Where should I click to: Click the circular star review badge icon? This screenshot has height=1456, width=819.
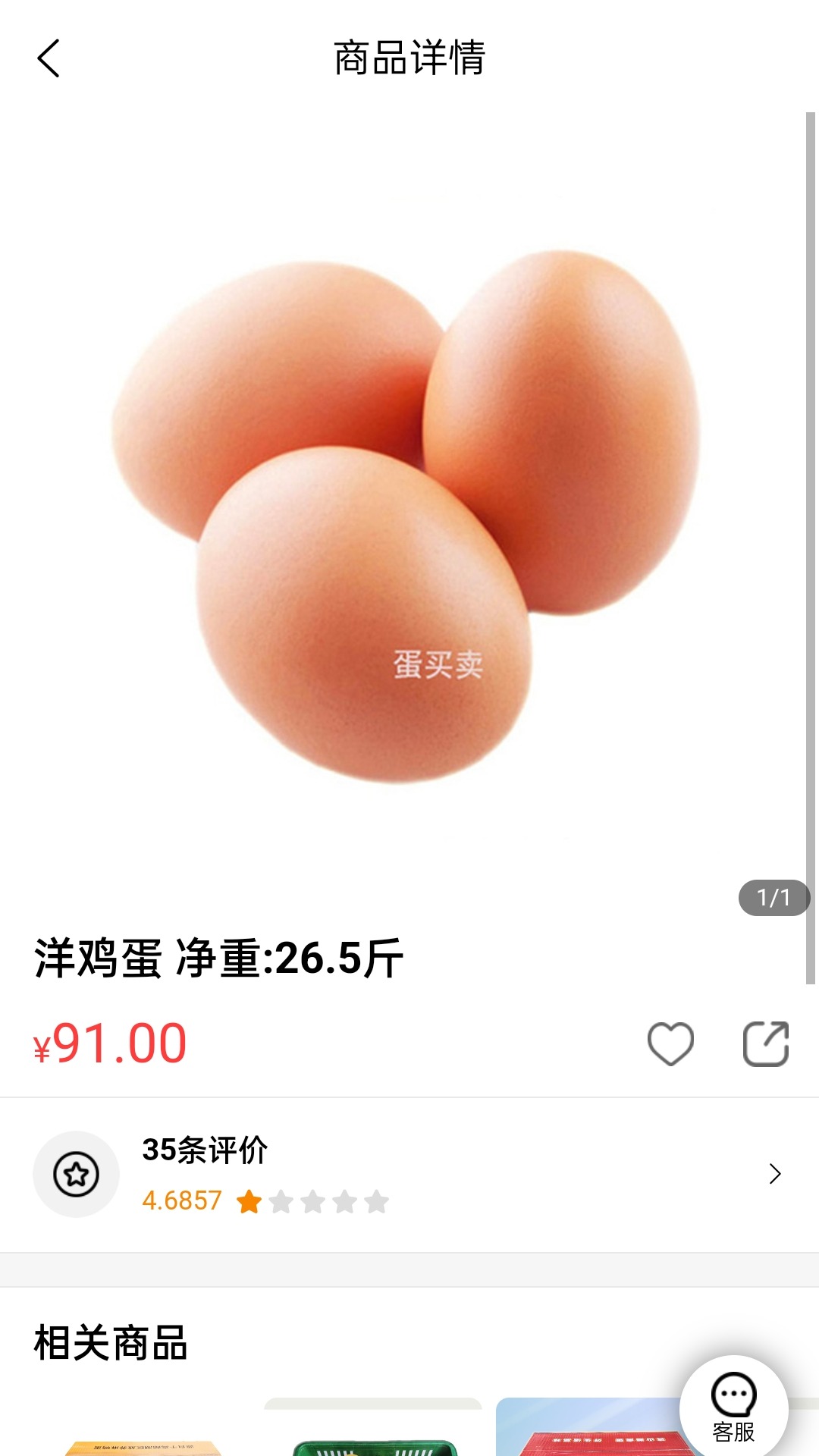pos(77,1173)
